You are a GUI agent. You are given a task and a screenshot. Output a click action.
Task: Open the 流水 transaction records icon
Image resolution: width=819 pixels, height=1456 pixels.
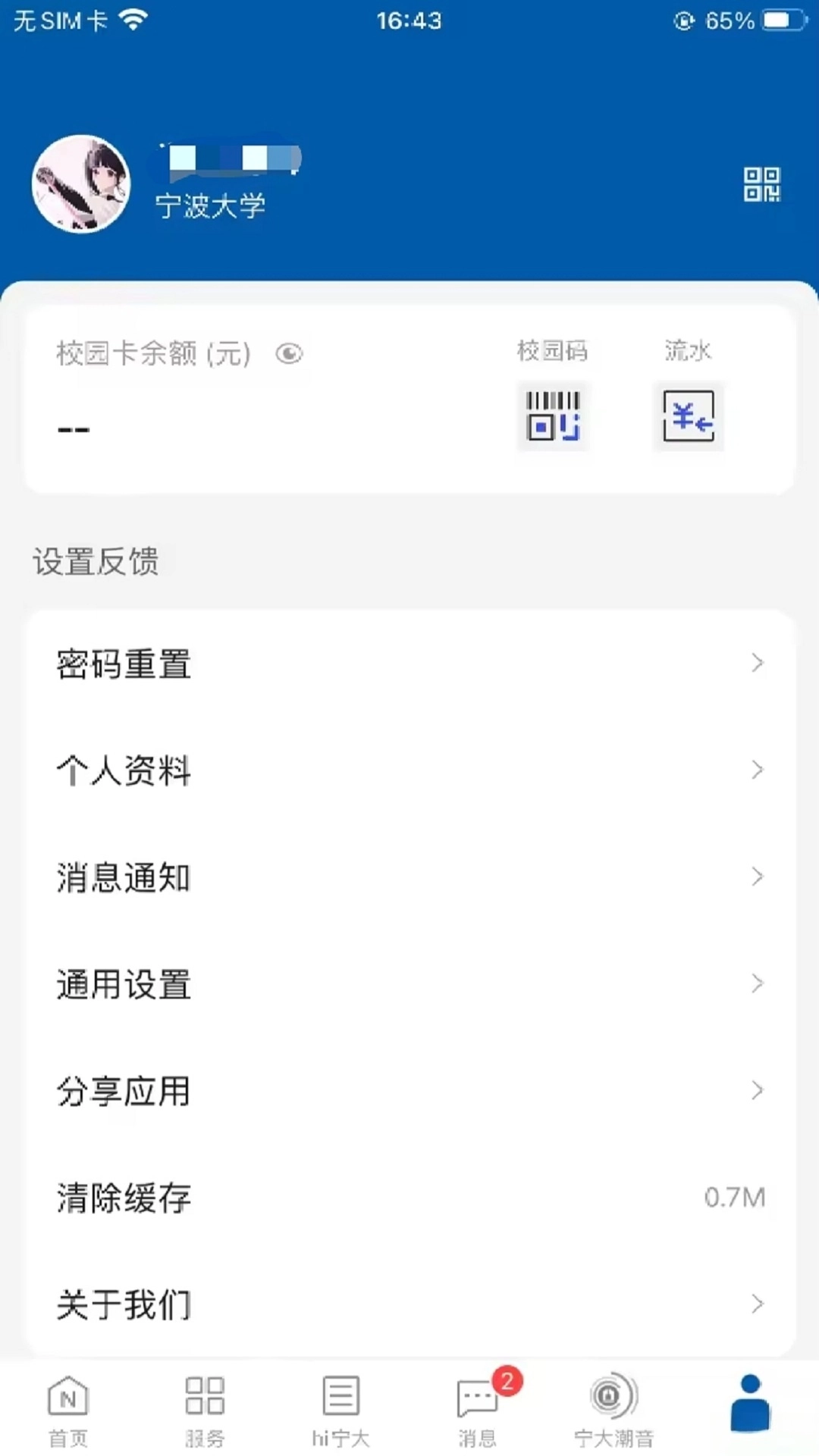[687, 416]
